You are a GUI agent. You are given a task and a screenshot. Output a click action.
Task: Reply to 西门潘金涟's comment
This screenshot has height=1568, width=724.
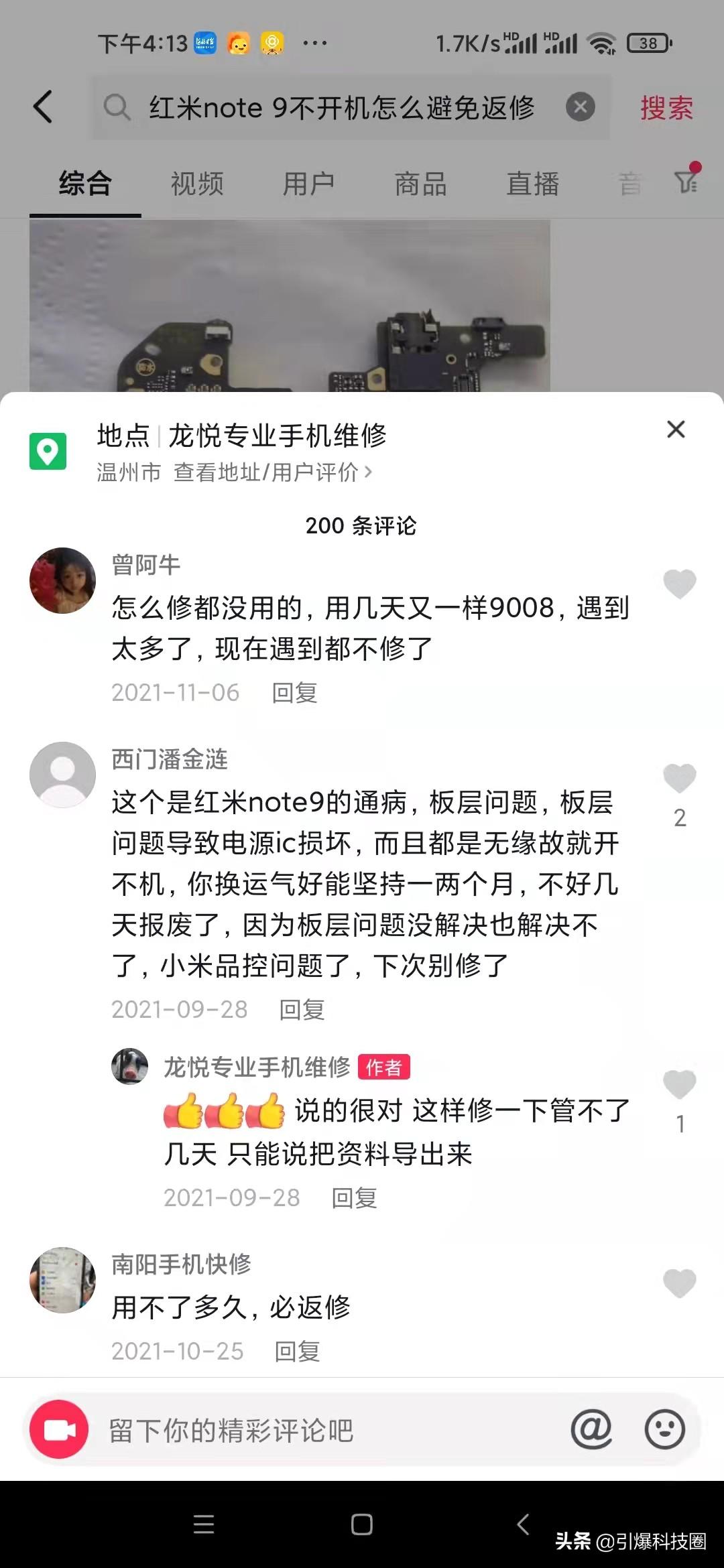(302, 1009)
